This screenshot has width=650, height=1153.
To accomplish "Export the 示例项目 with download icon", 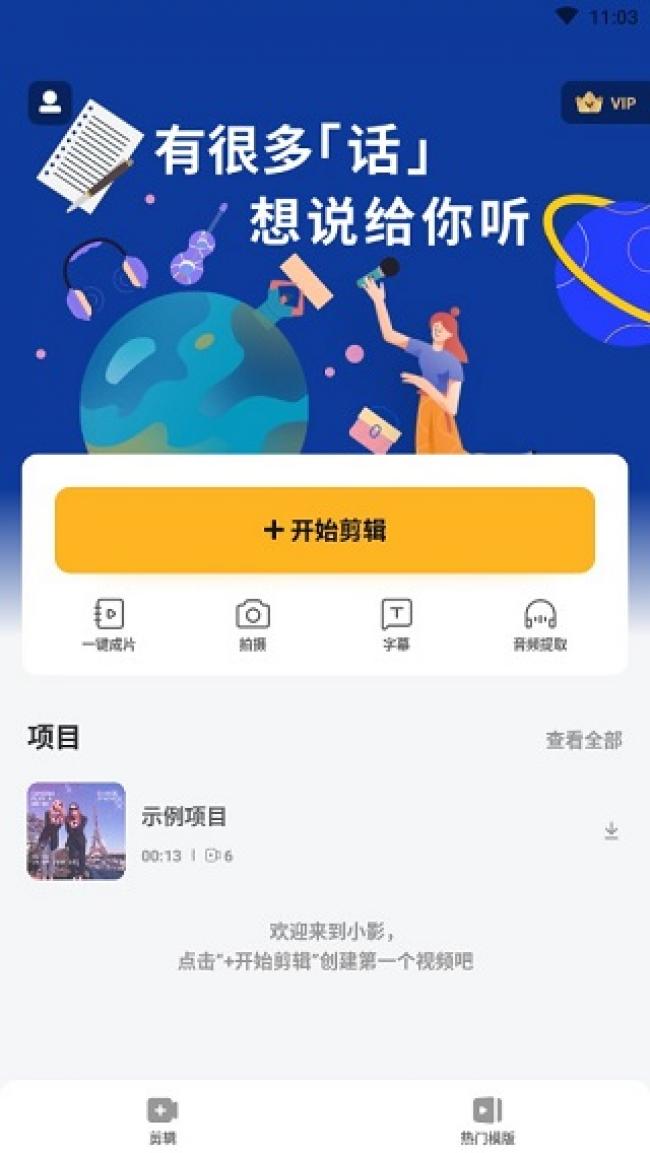I will click(611, 832).
